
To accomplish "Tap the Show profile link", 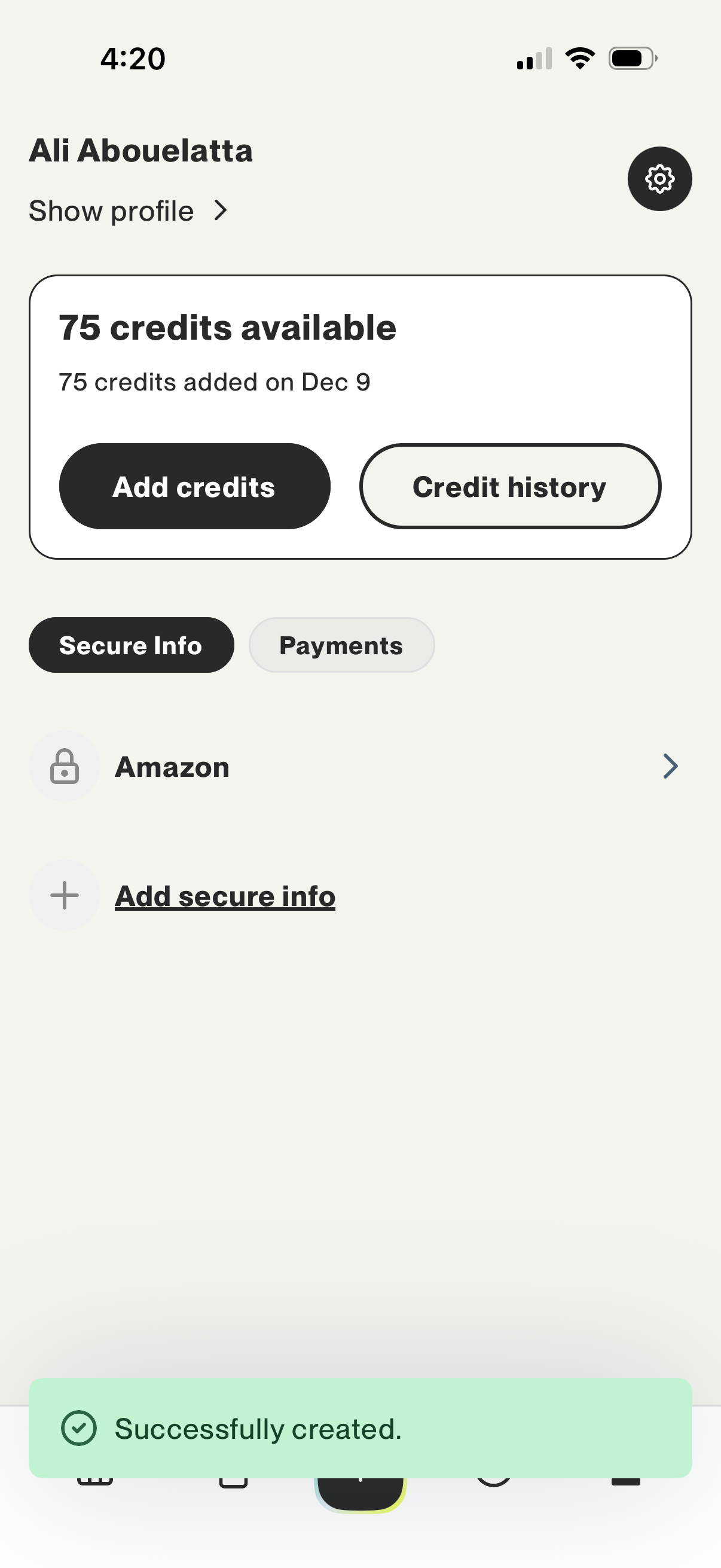I will coord(110,210).
